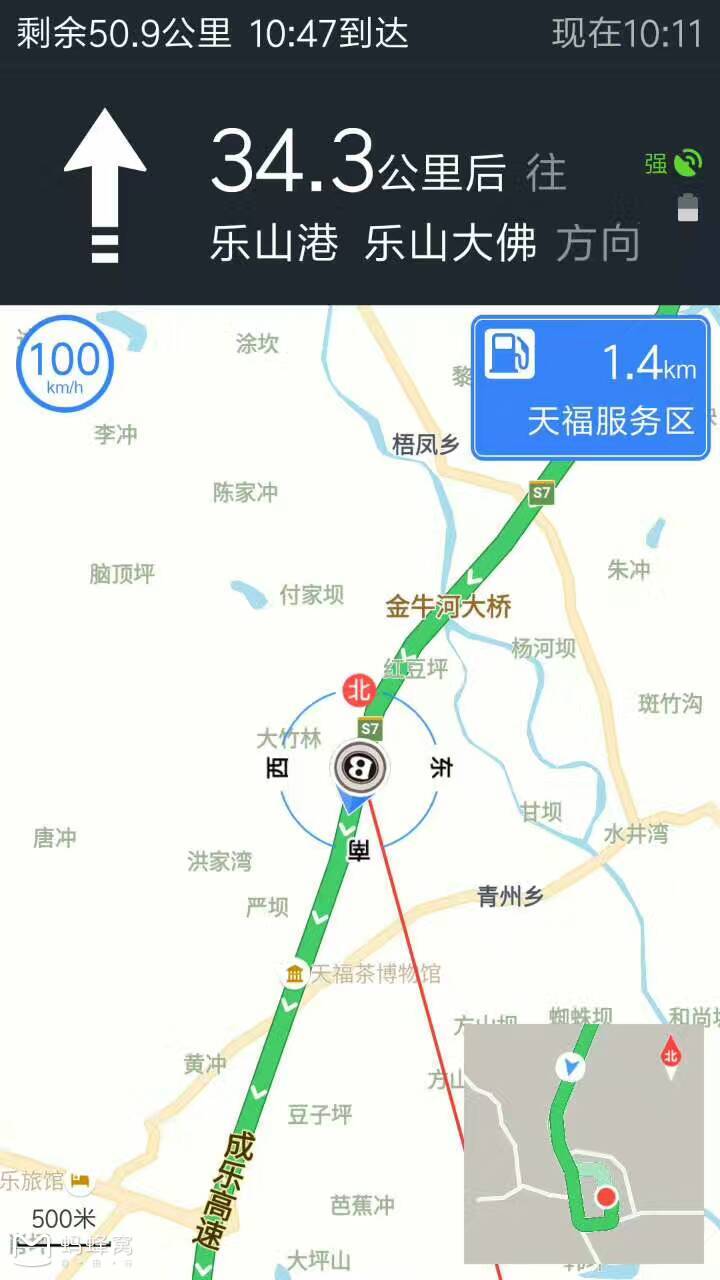Open the 天福服务区 service area card
This screenshot has width=720, height=1280.
[591, 388]
